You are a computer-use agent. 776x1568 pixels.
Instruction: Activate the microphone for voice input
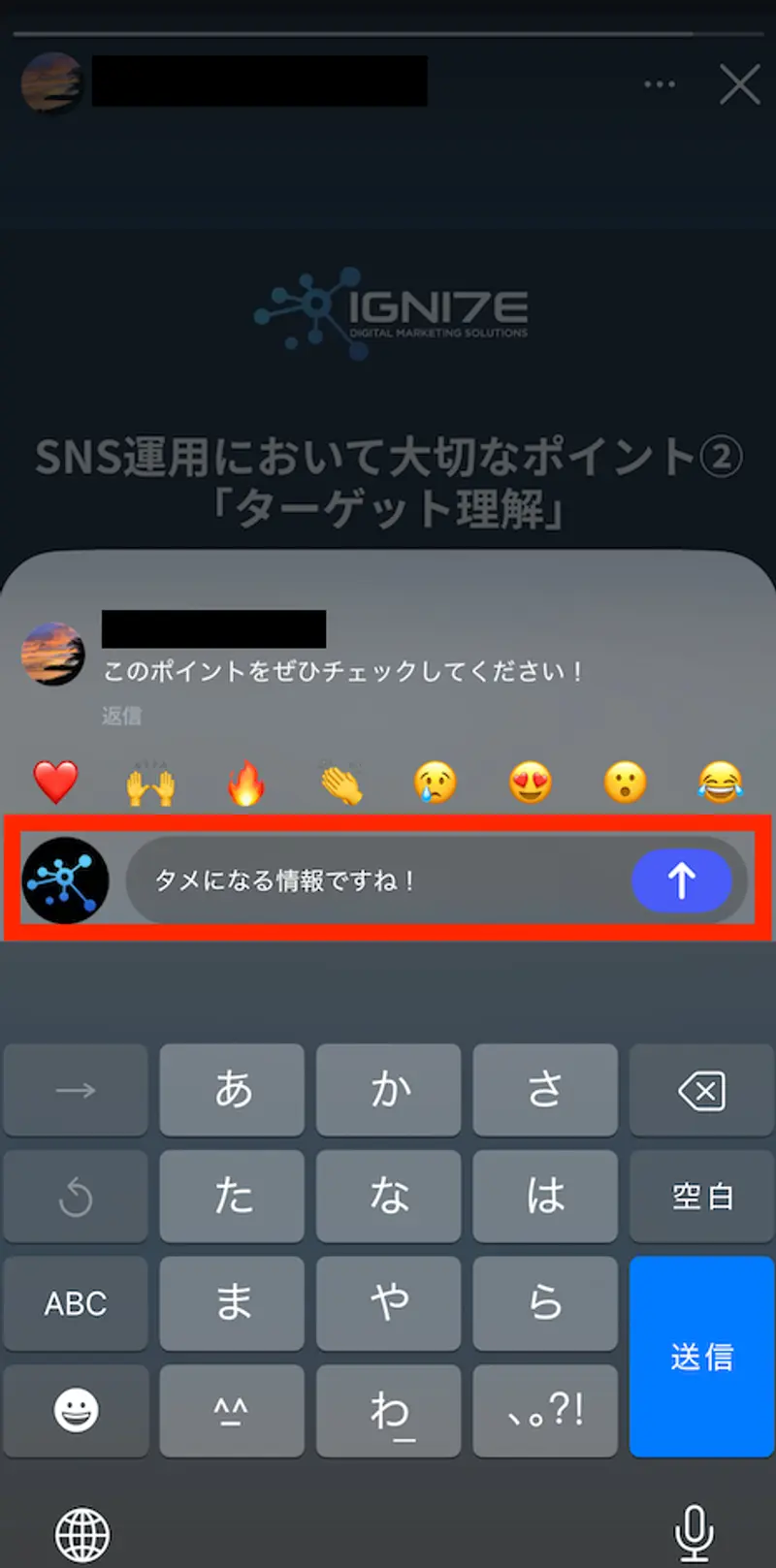click(x=695, y=1530)
